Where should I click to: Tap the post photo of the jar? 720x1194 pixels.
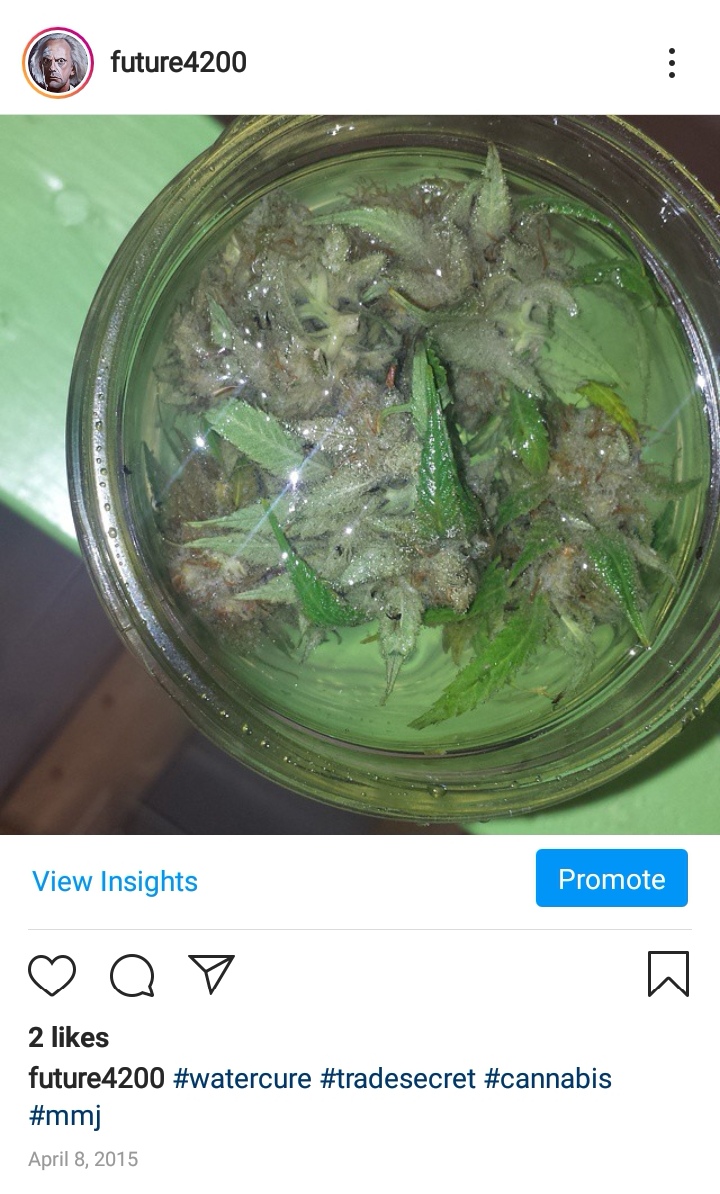[360, 474]
